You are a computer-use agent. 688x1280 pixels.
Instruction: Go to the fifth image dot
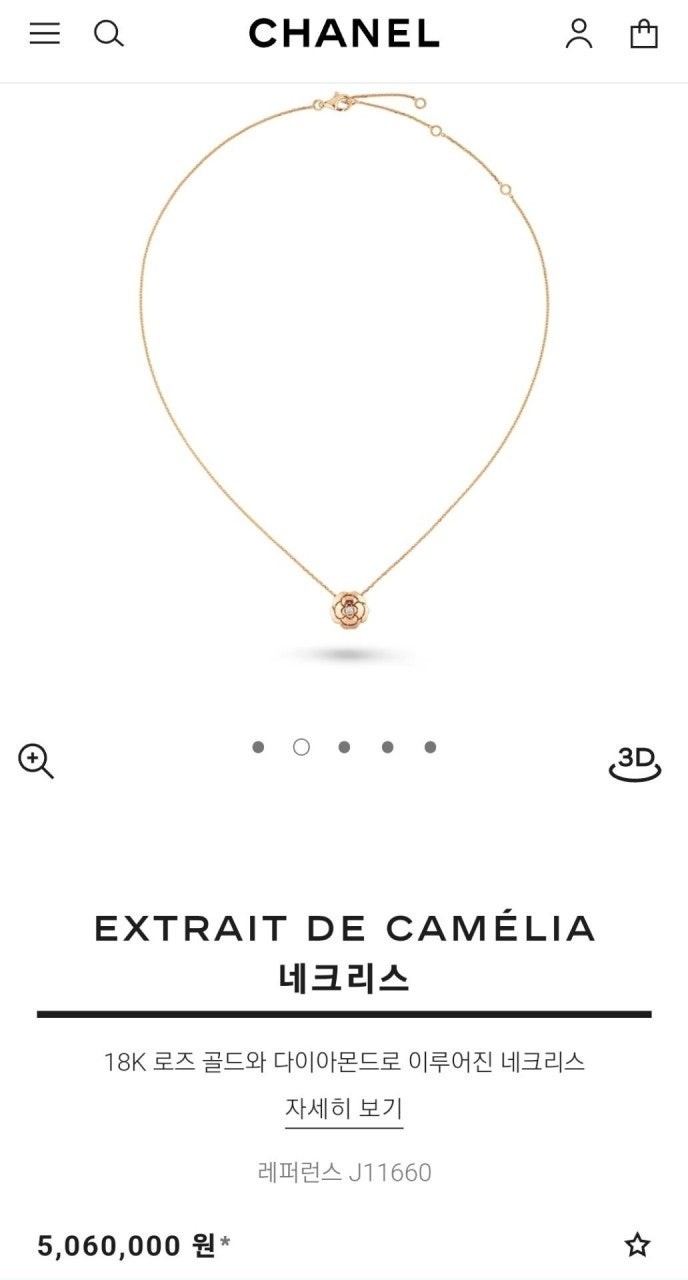430,747
